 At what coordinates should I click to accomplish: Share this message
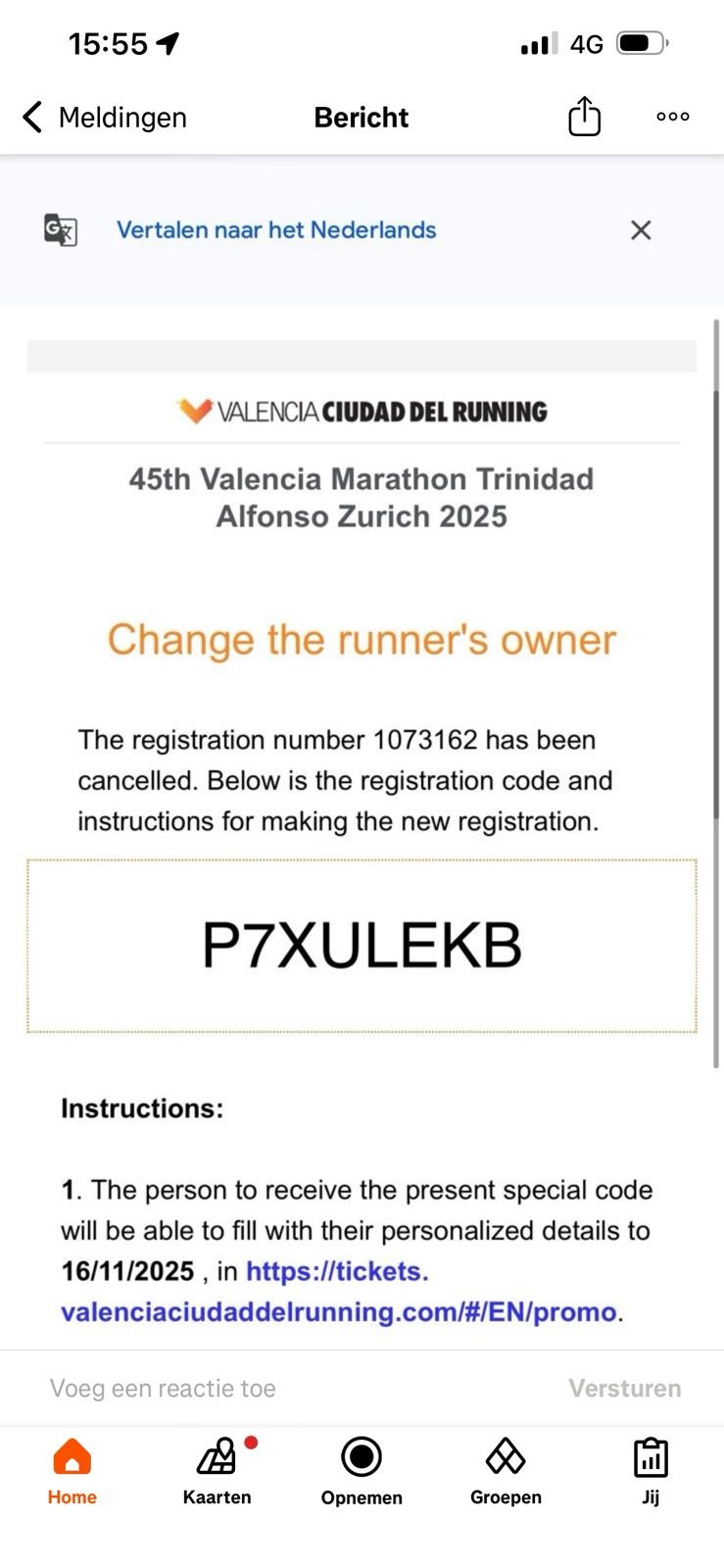[584, 117]
